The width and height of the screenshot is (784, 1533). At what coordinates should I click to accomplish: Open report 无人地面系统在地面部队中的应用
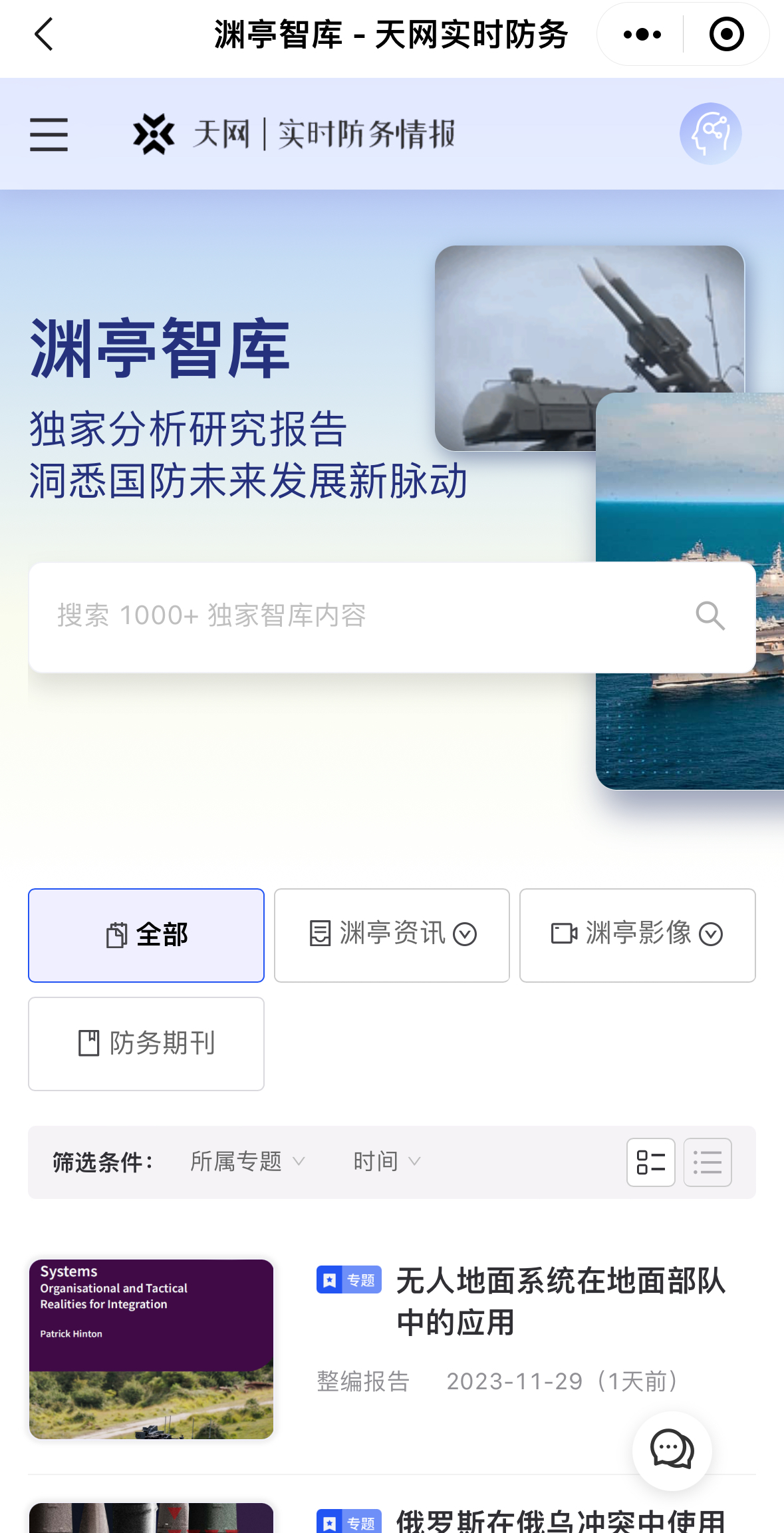tap(561, 1301)
